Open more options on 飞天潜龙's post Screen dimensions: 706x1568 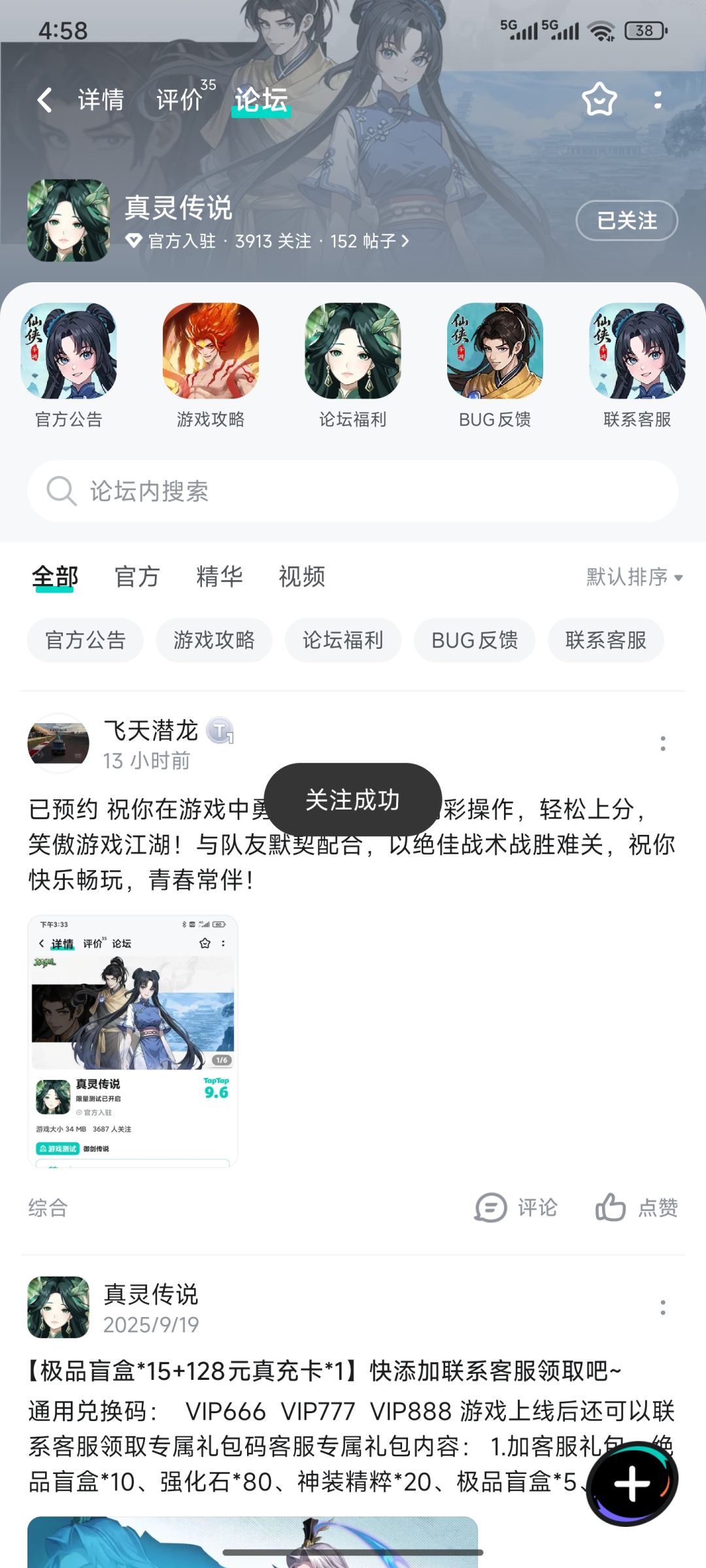tap(663, 743)
